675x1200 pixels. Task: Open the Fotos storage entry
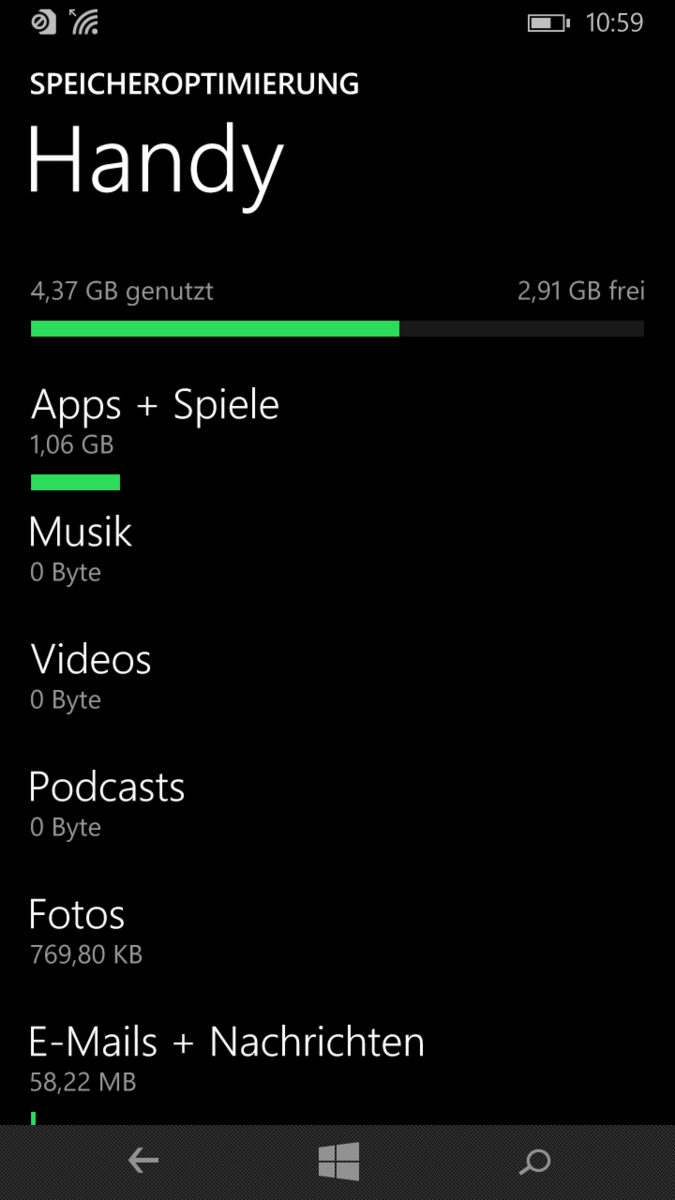point(337,931)
